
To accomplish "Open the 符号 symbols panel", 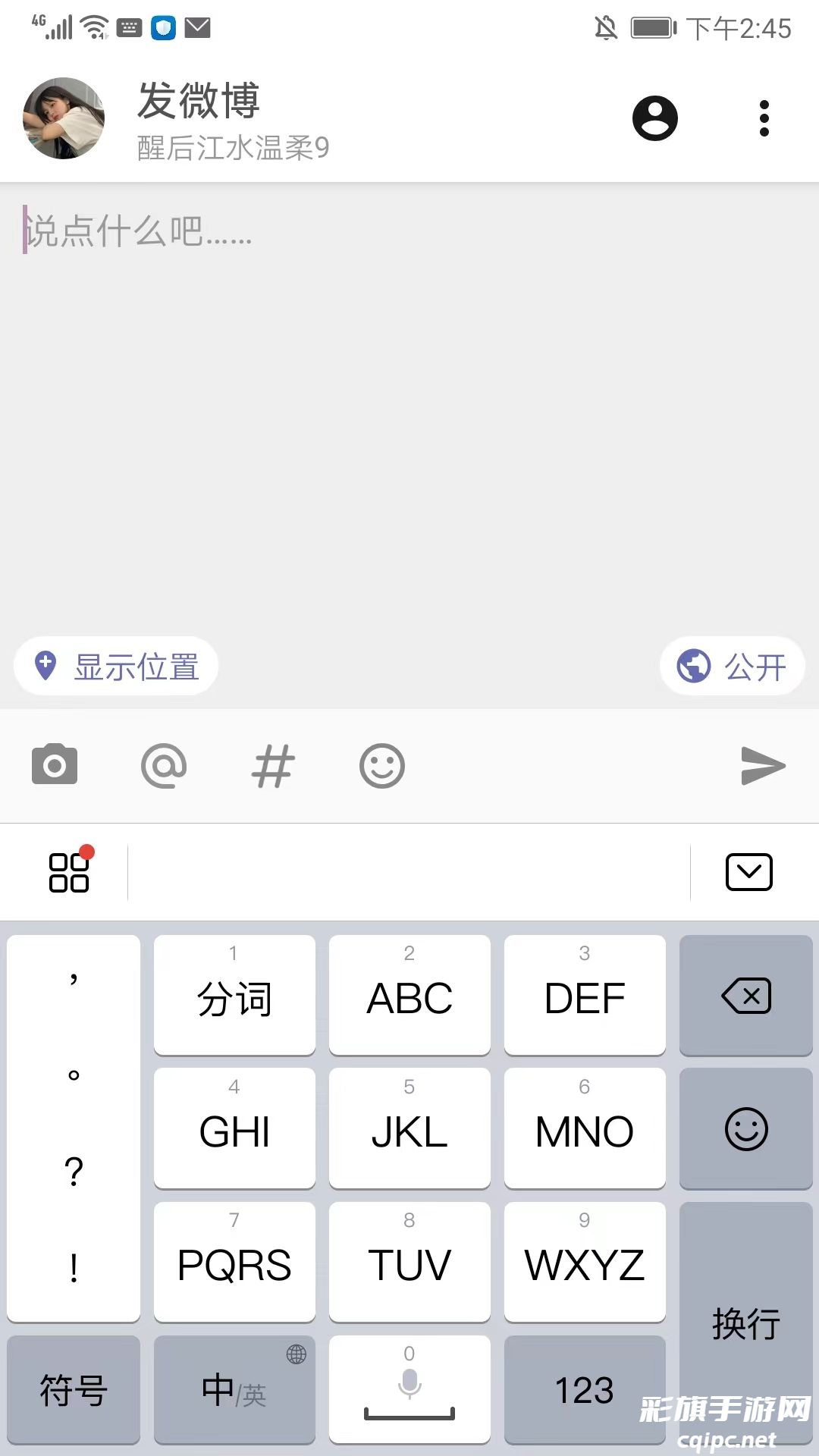I will point(74,1390).
